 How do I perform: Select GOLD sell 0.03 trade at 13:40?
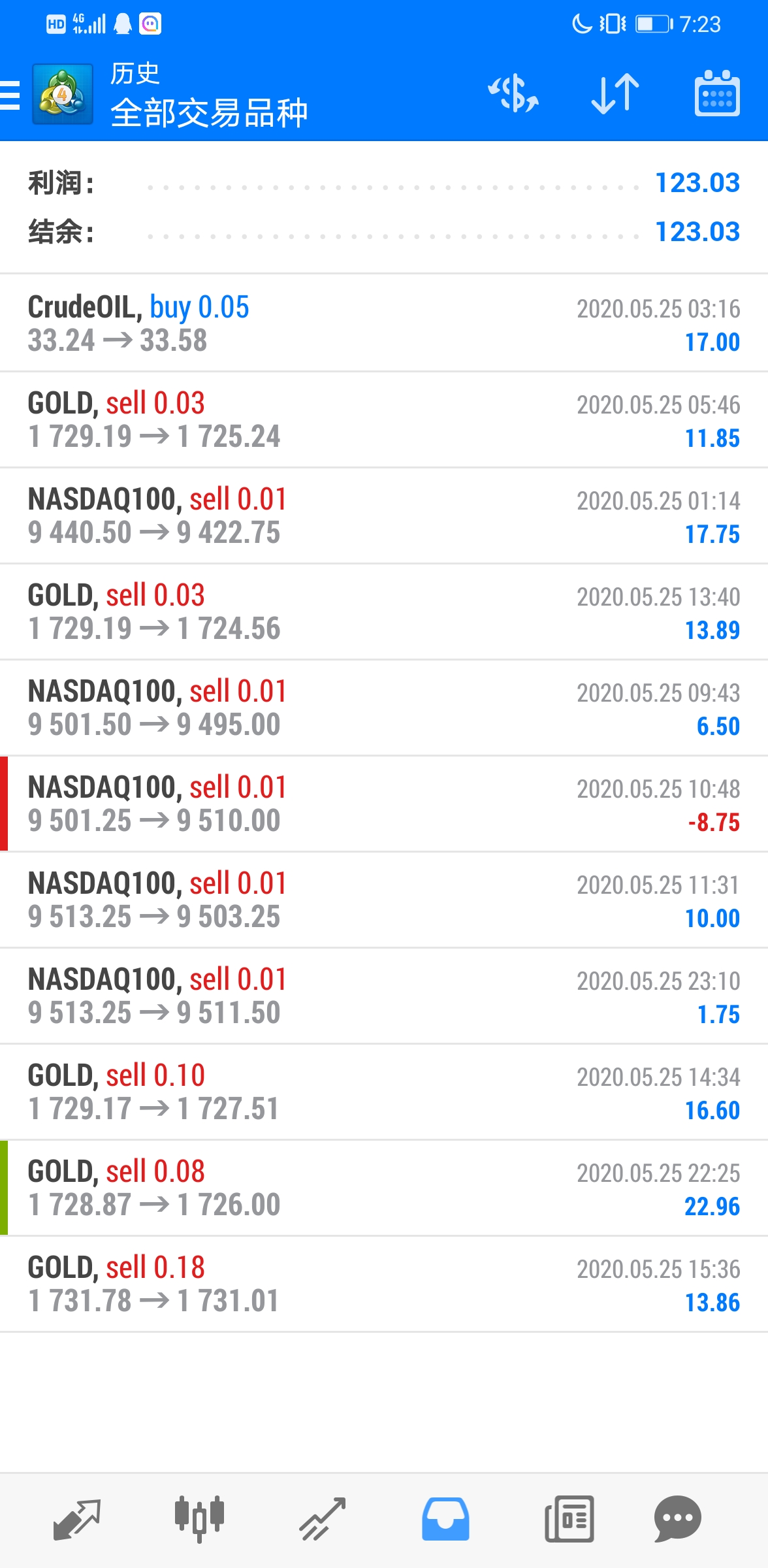pyautogui.click(x=384, y=612)
